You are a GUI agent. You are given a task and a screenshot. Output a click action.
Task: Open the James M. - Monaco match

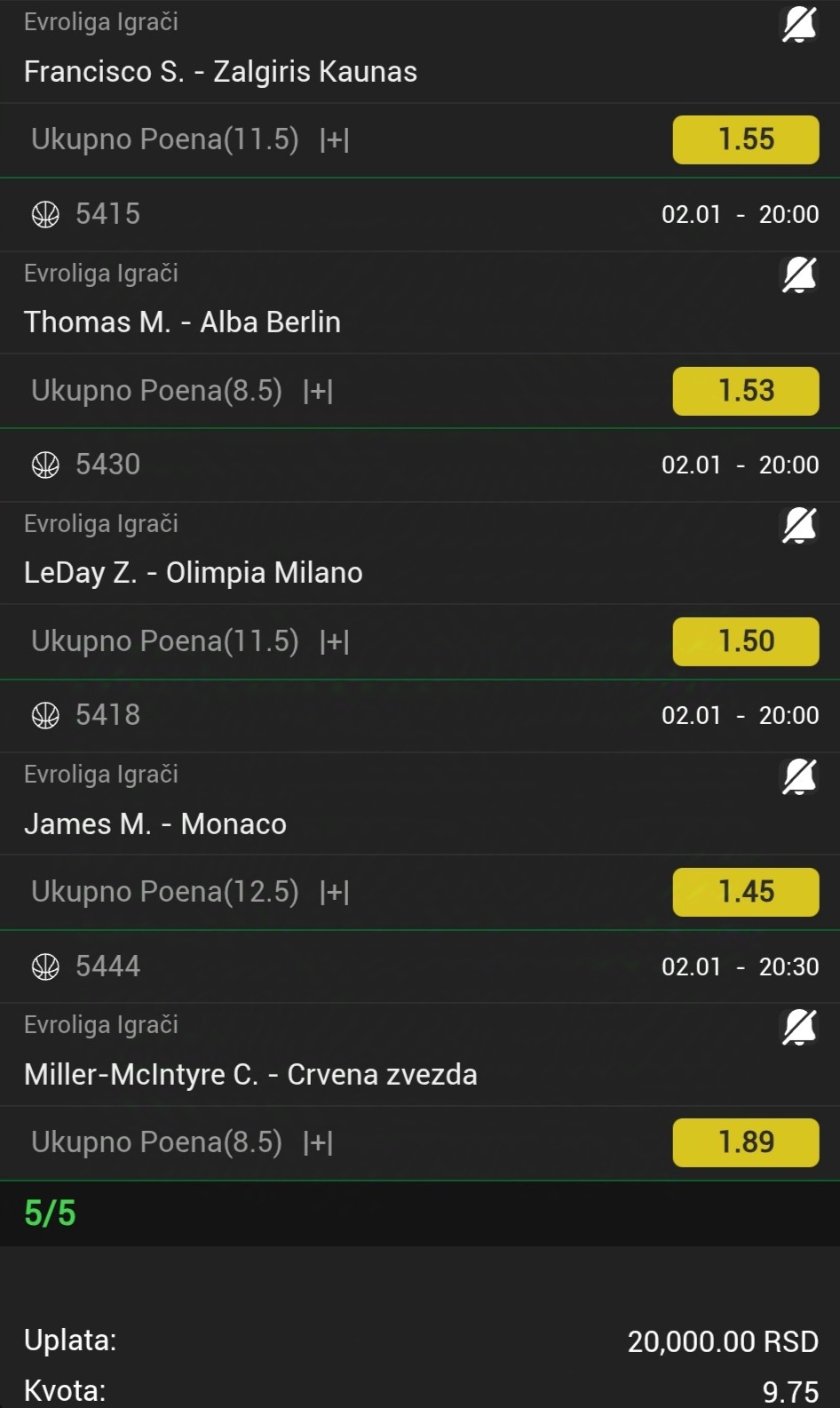(155, 824)
